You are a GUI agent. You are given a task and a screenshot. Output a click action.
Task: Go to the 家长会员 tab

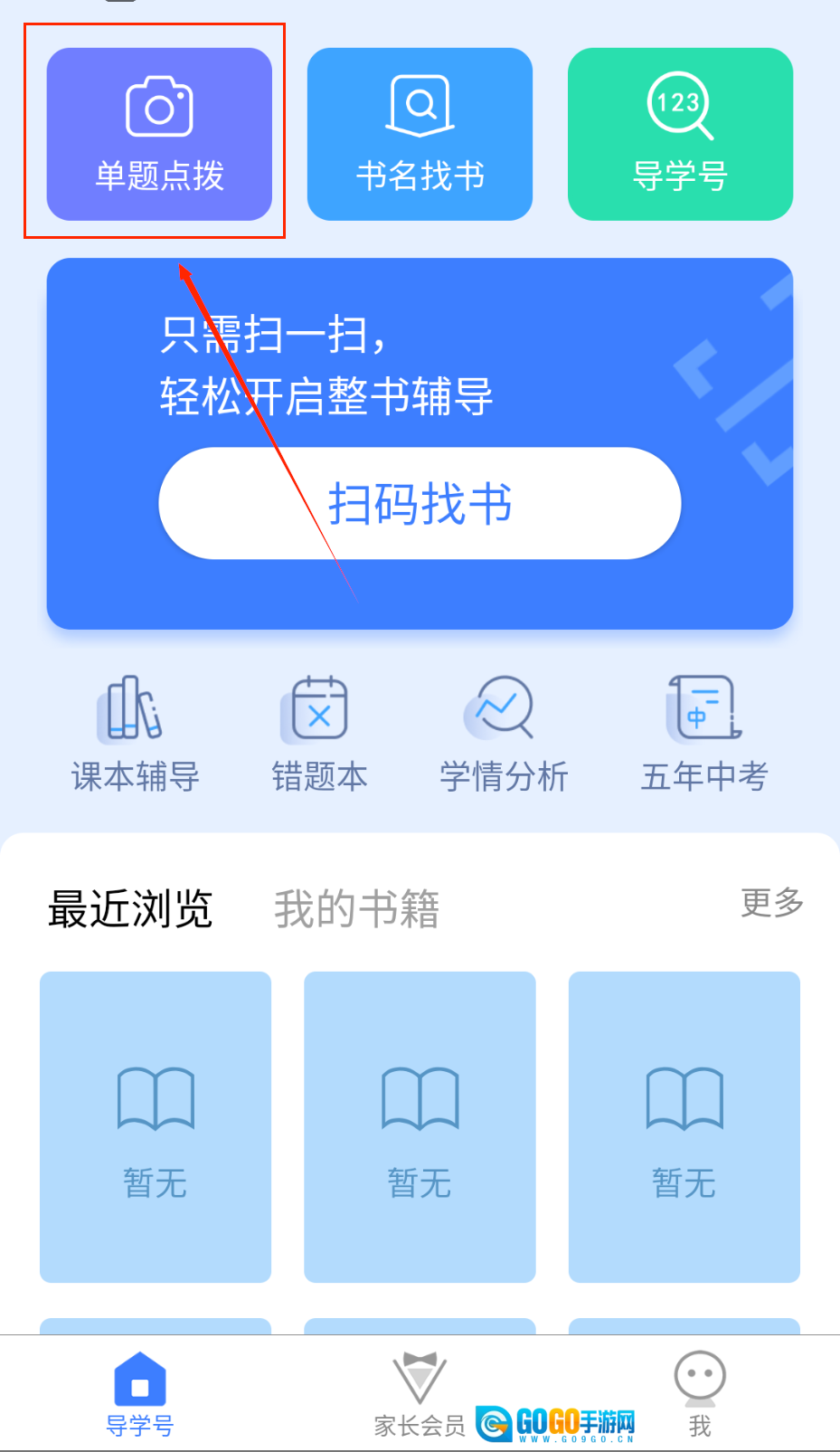pyautogui.click(x=420, y=1395)
